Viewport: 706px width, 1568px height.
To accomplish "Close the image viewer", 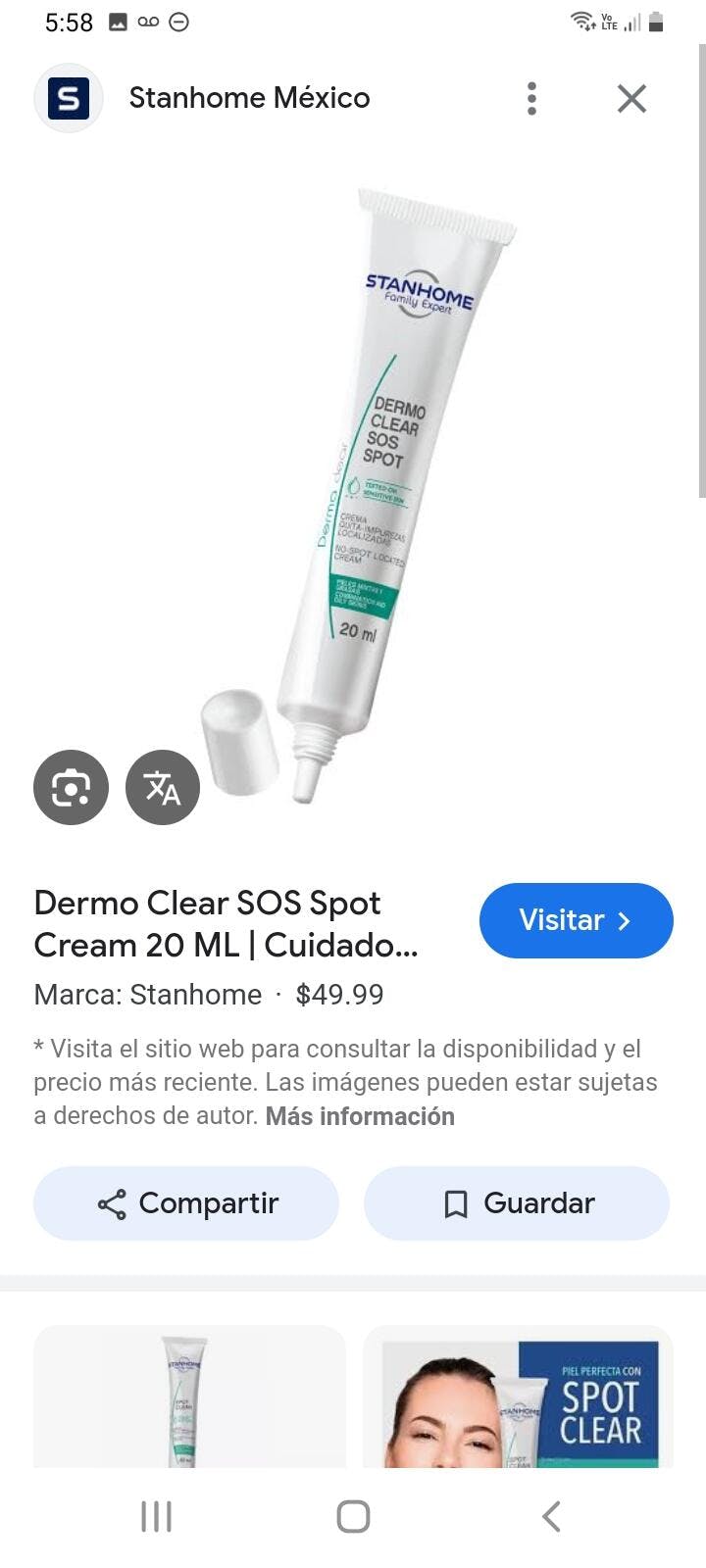I will (x=631, y=98).
